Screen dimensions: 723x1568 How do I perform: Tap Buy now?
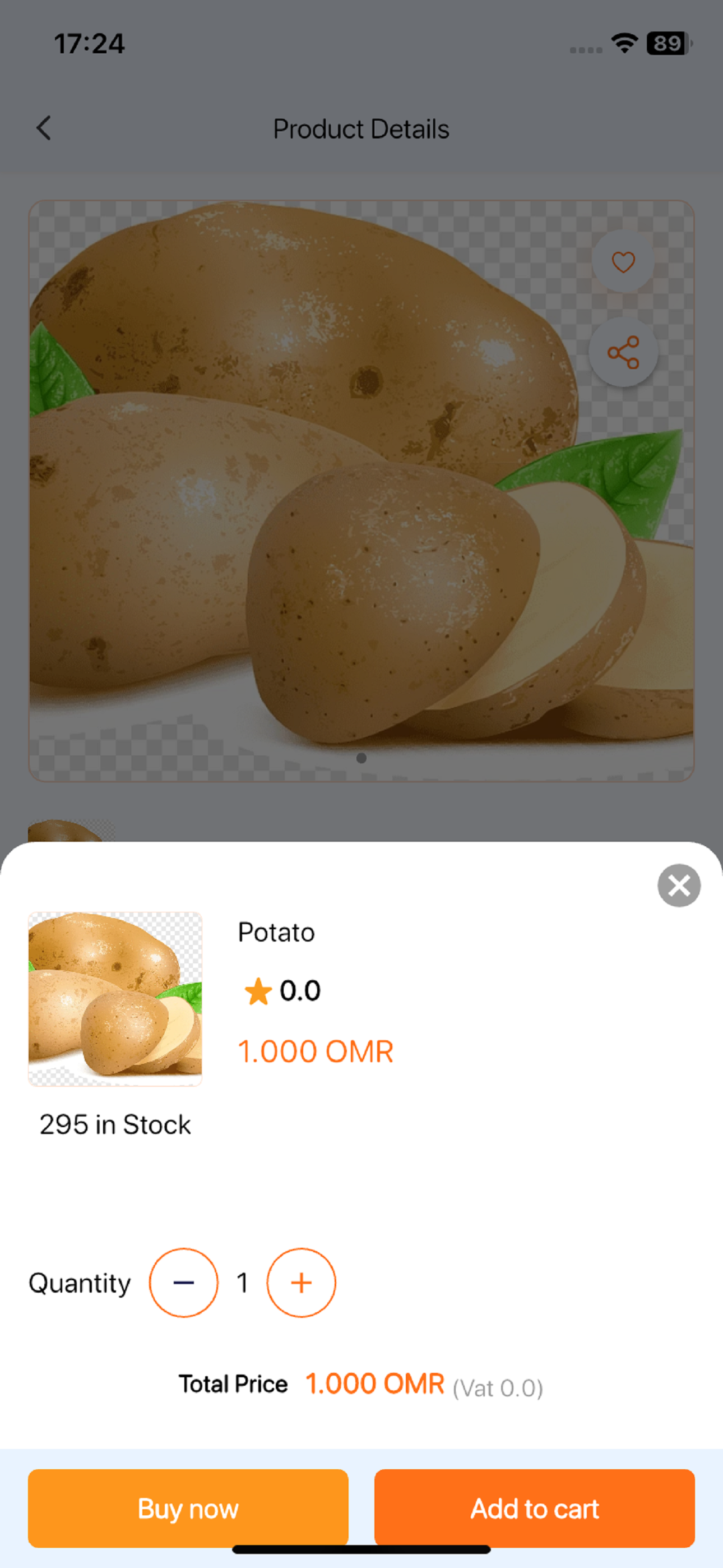[188, 1509]
